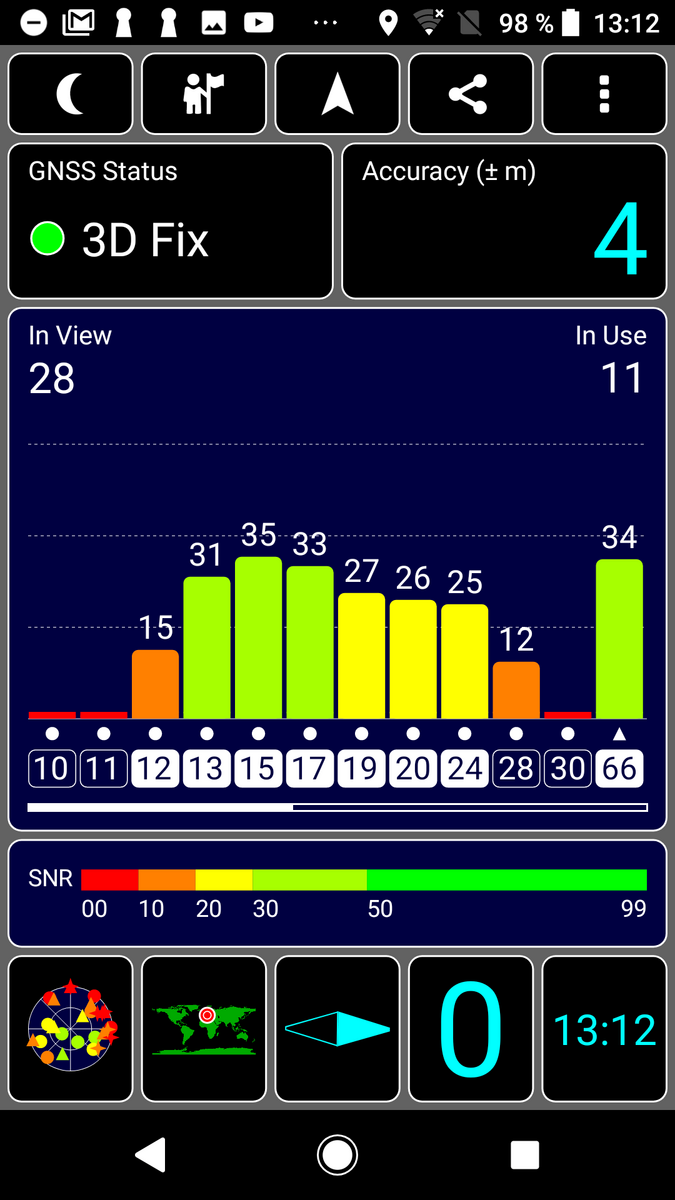Viewport: 675px width, 1200px height.
Task: Open the satellite sky view radar
Action: [71, 1028]
